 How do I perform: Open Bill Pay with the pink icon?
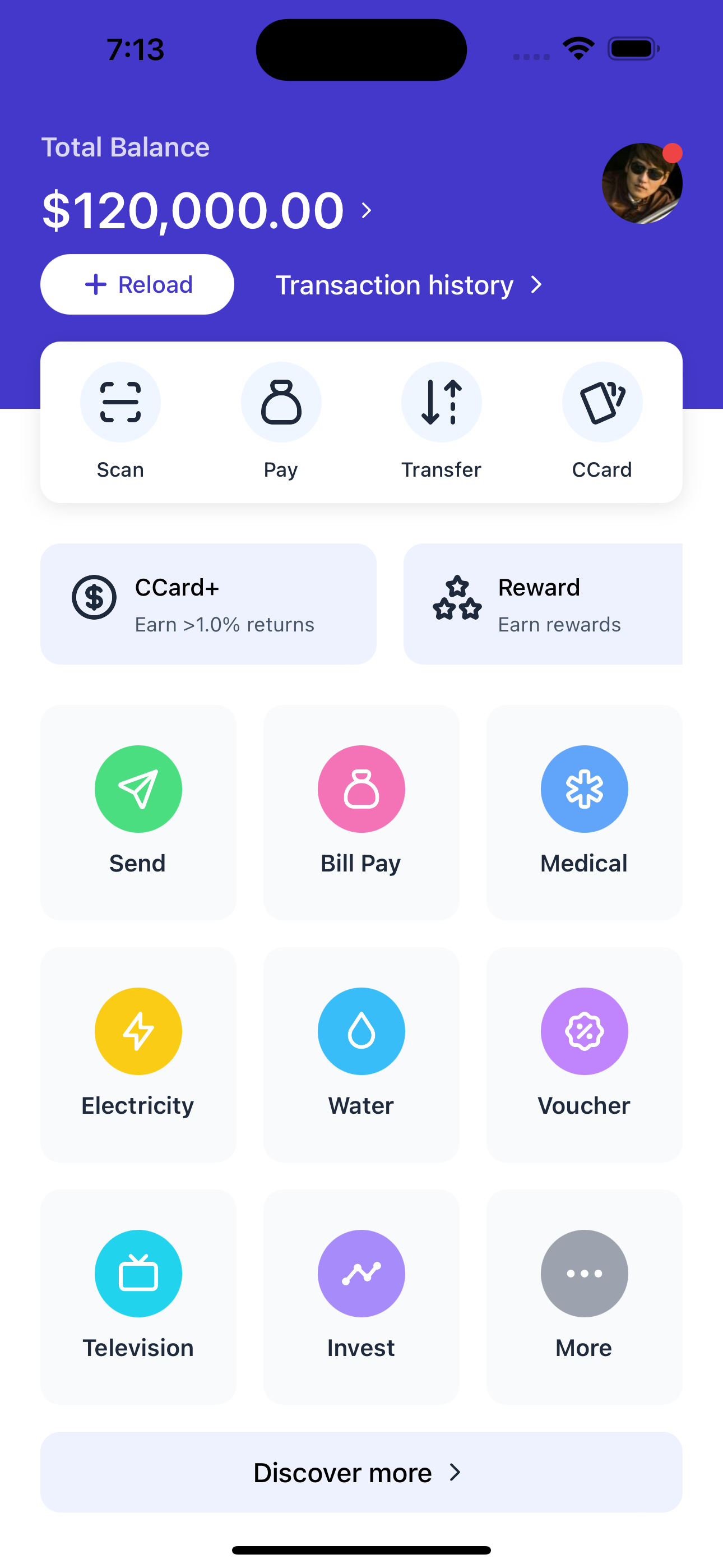tap(361, 789)
